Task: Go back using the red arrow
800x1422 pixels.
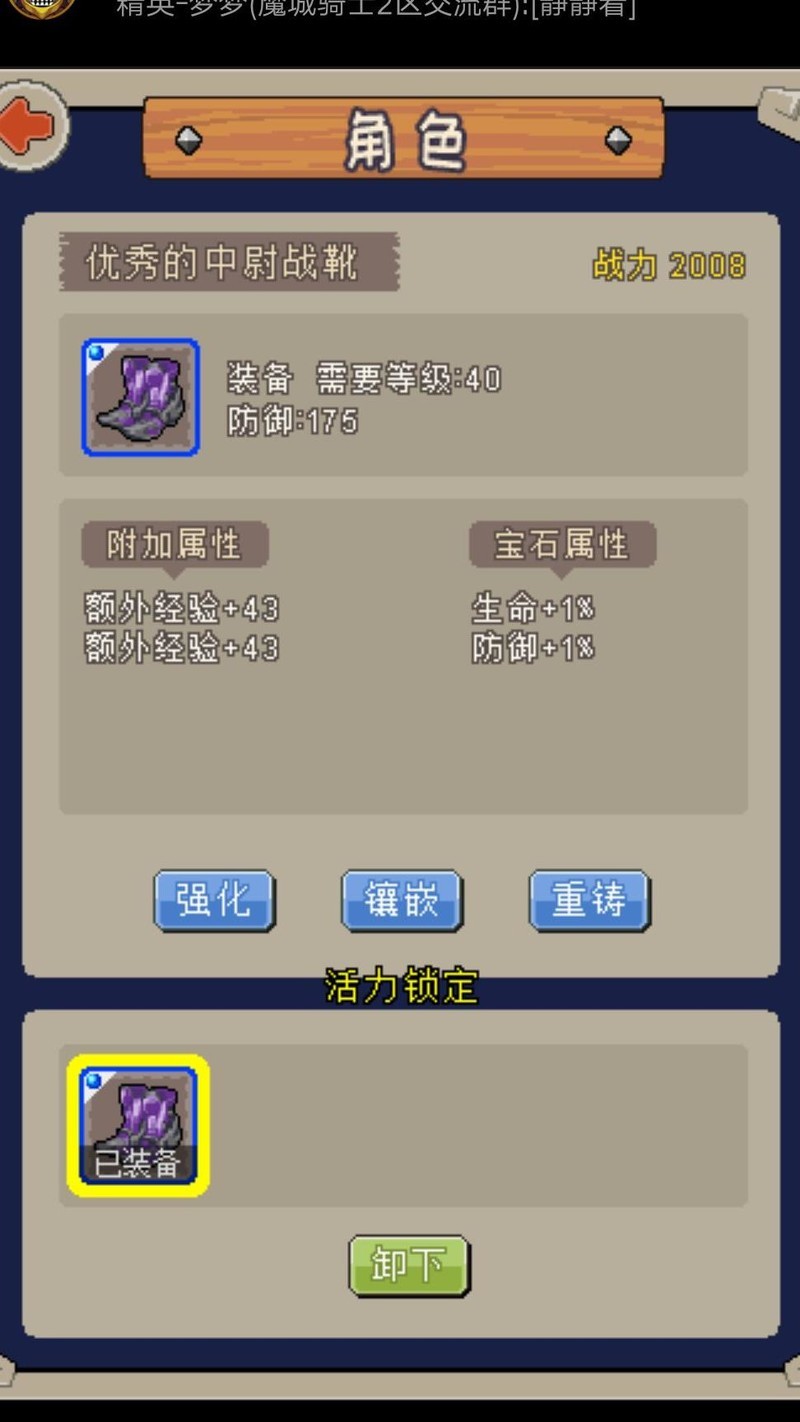Action: tap(28, 126)
